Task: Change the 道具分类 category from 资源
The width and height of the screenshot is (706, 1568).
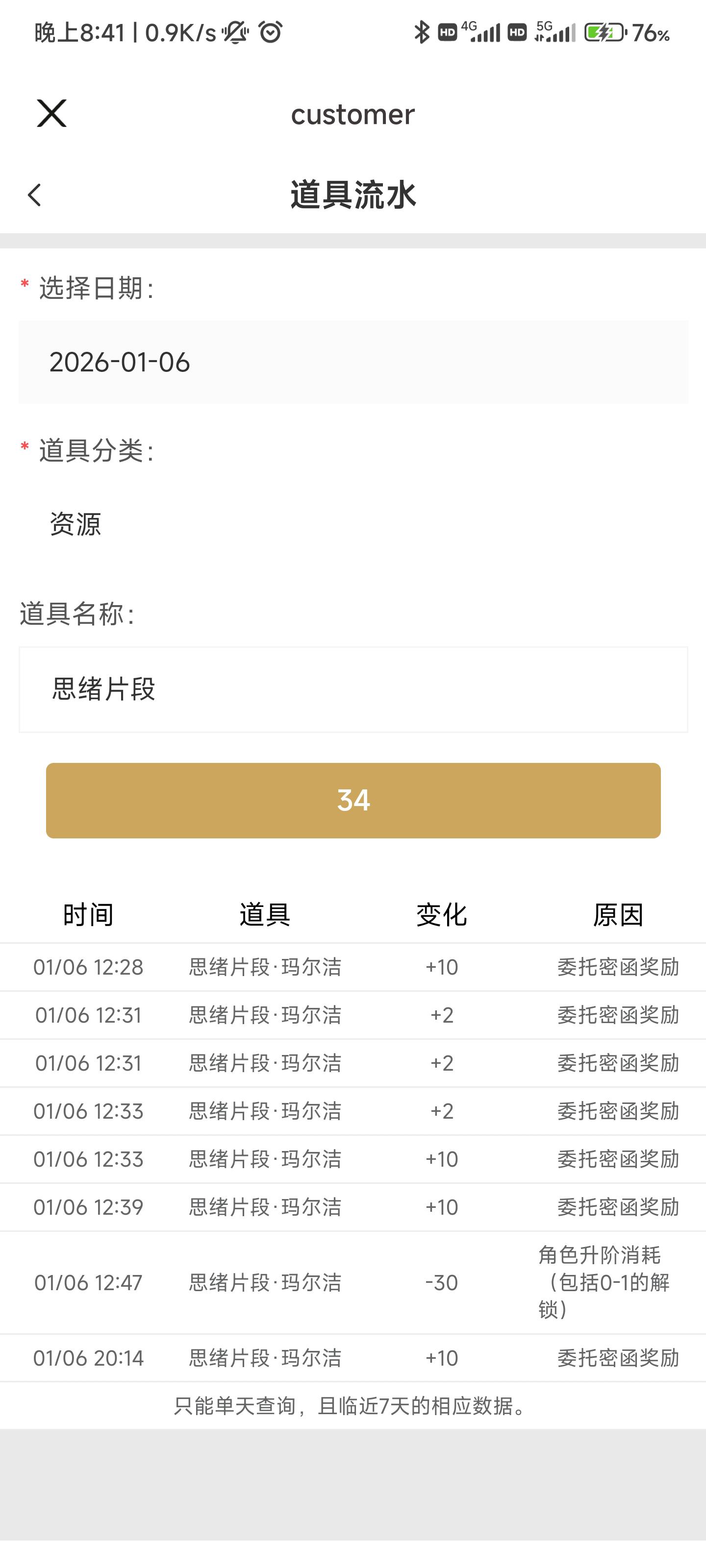Action: point(353,524)
